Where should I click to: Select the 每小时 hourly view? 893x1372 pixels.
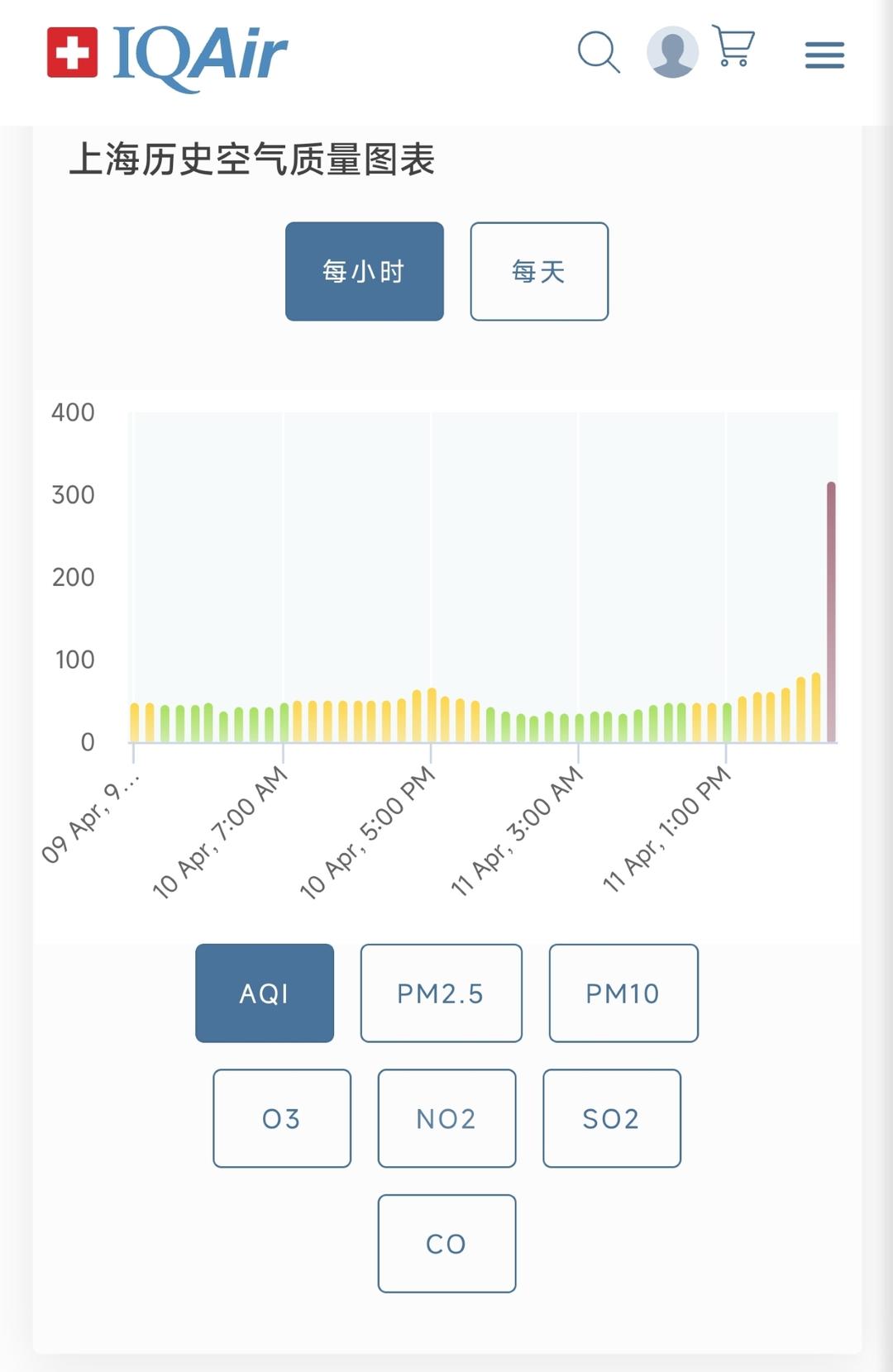point(365,271)
